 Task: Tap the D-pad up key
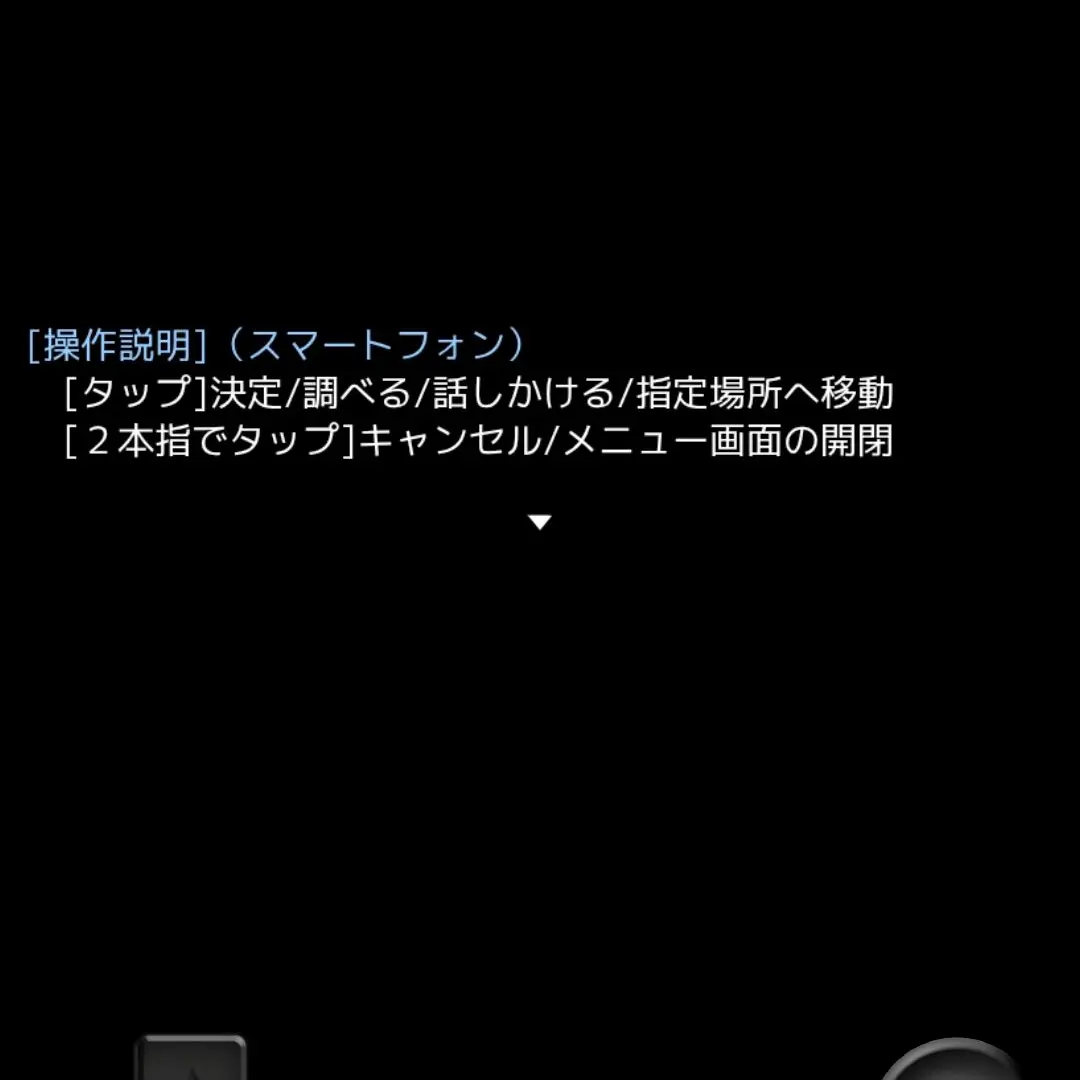[x=190, y=1060]
